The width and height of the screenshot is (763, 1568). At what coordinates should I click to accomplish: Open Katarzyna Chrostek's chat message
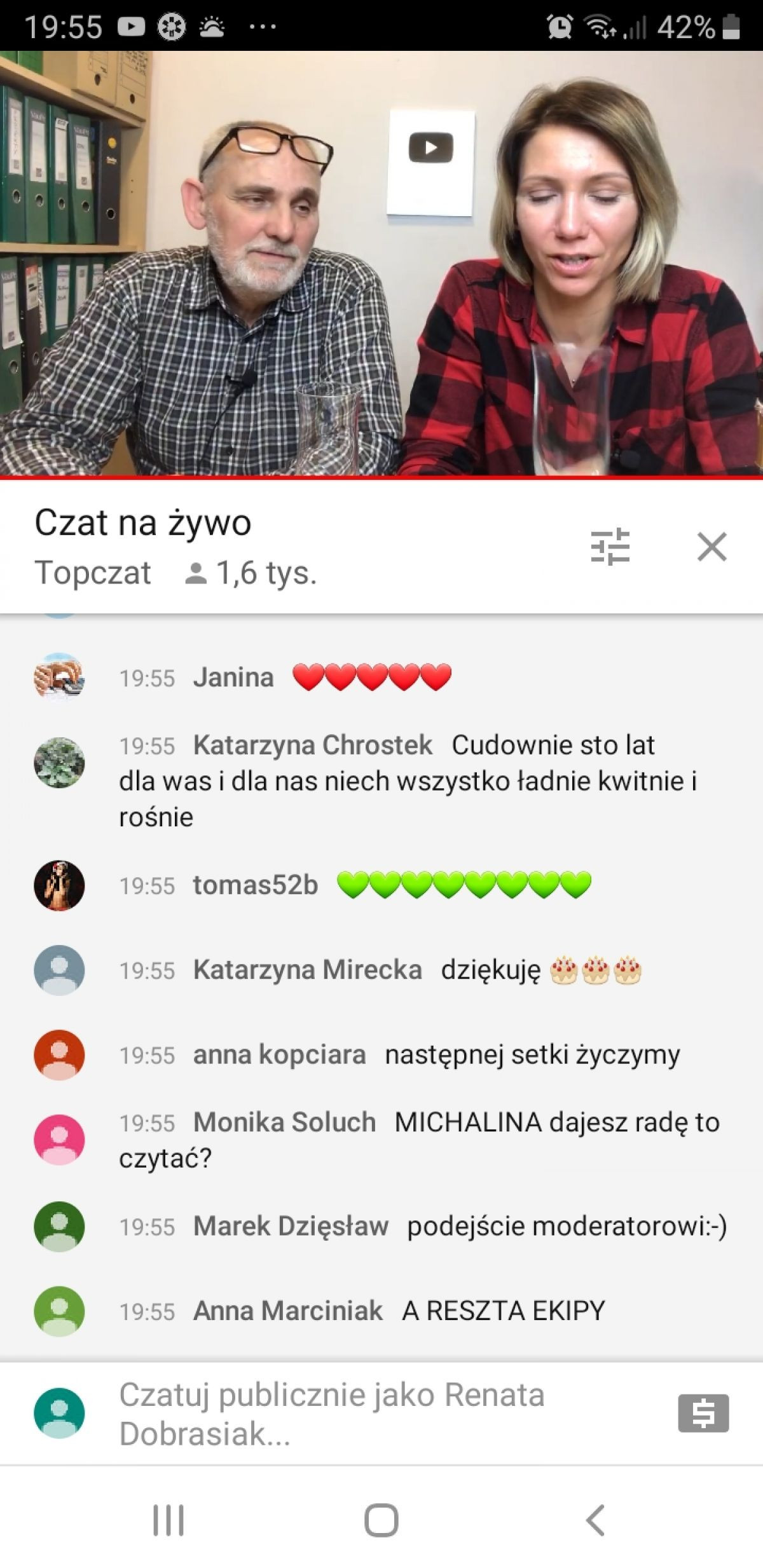point(407,781)
